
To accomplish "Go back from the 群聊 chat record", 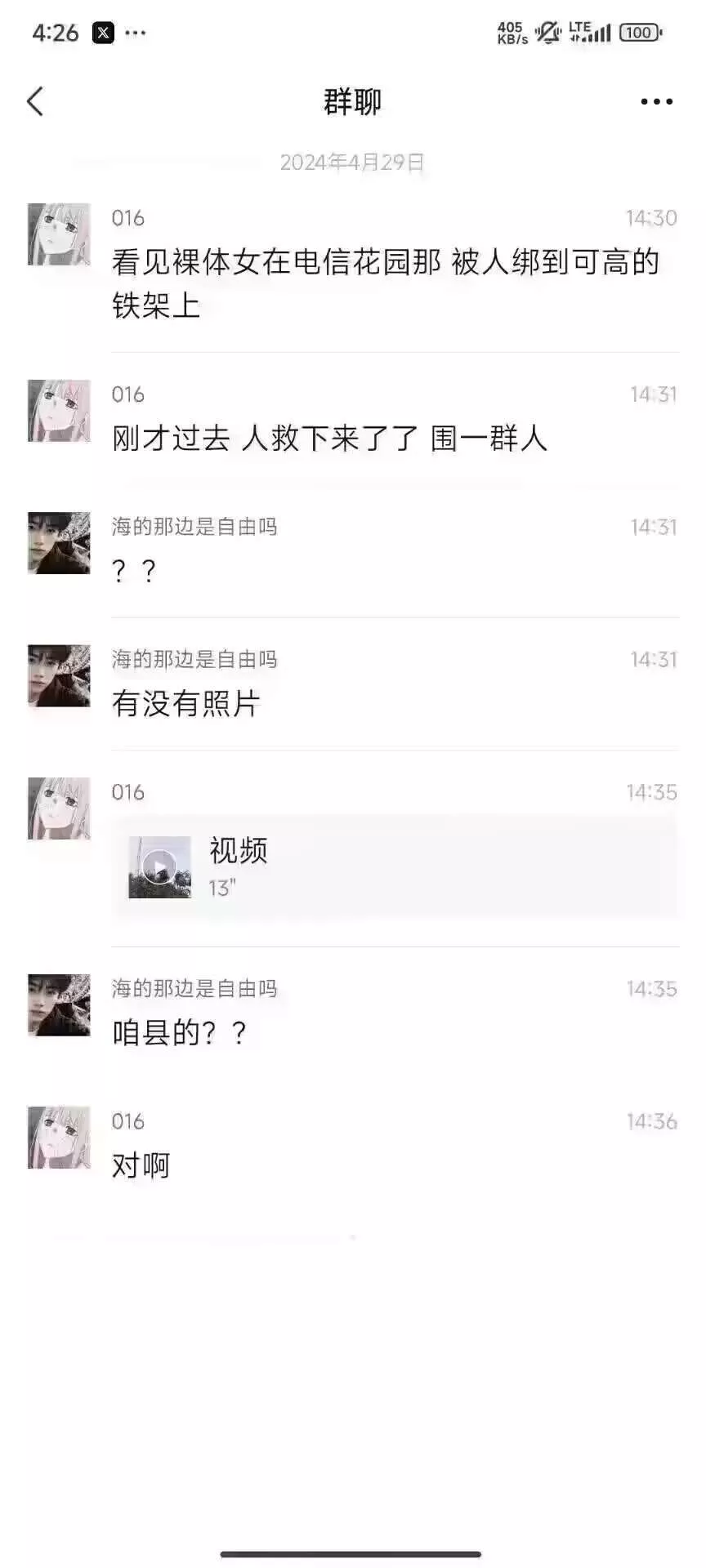I will point(35,102).
